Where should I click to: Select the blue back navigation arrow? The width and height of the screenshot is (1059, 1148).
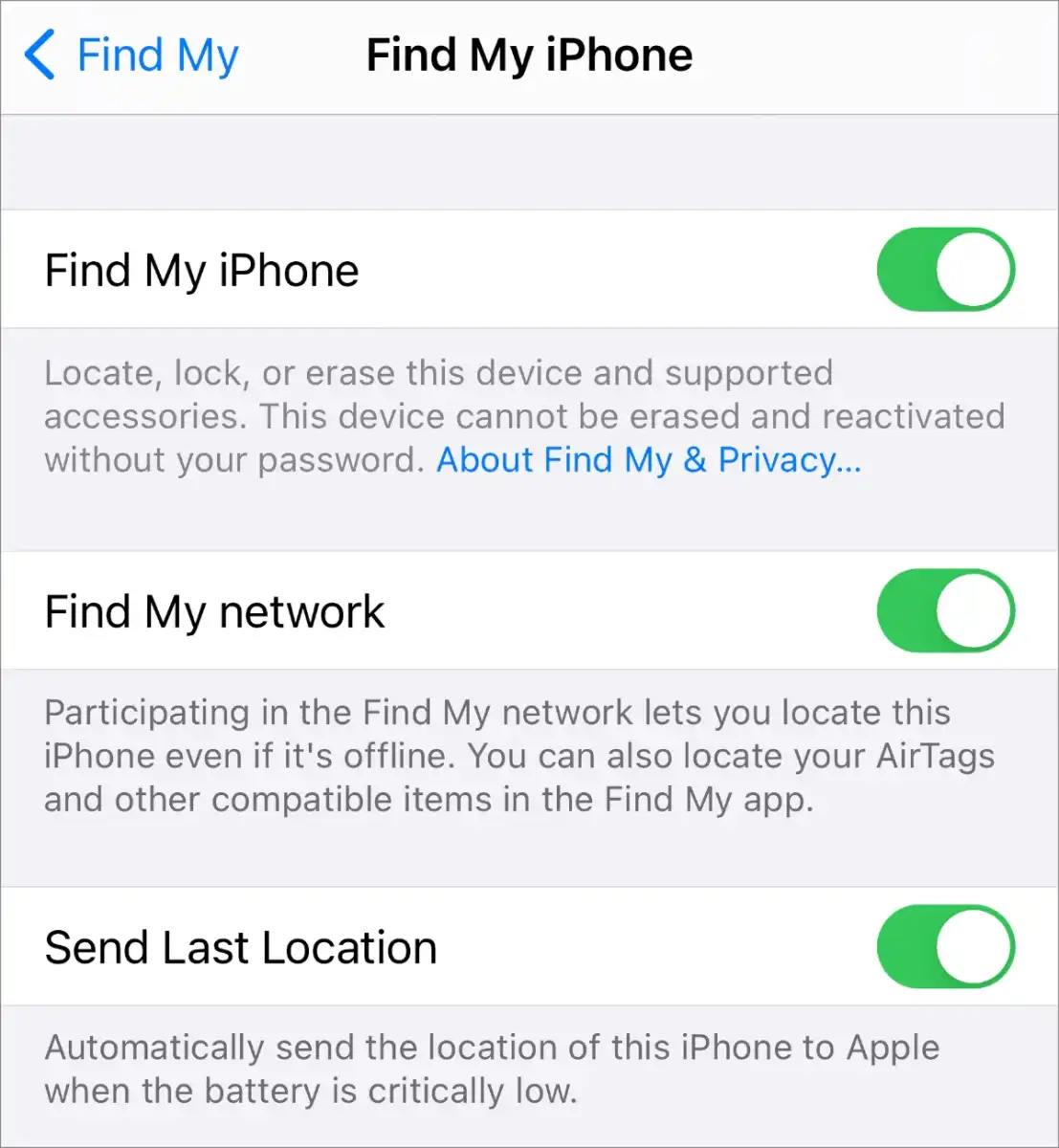(39, 55)
